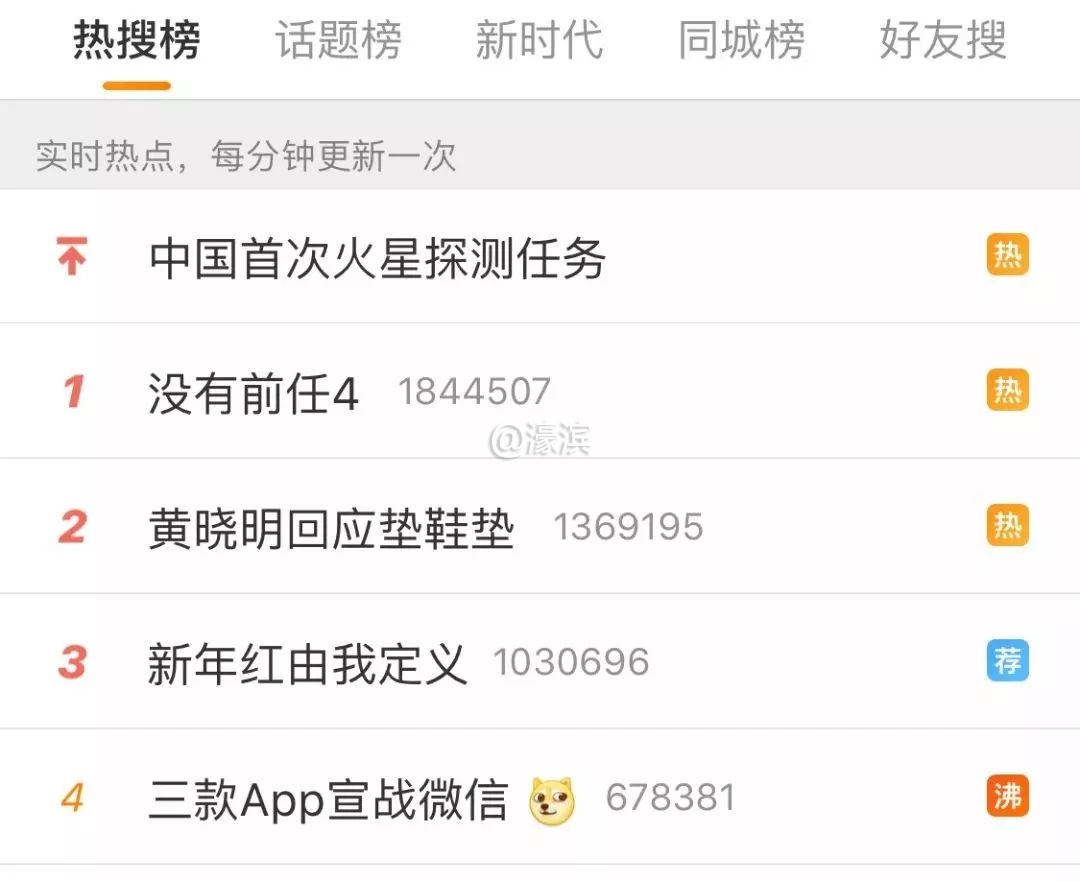Go to the 好友搜 tab

(x=942, y=42)
